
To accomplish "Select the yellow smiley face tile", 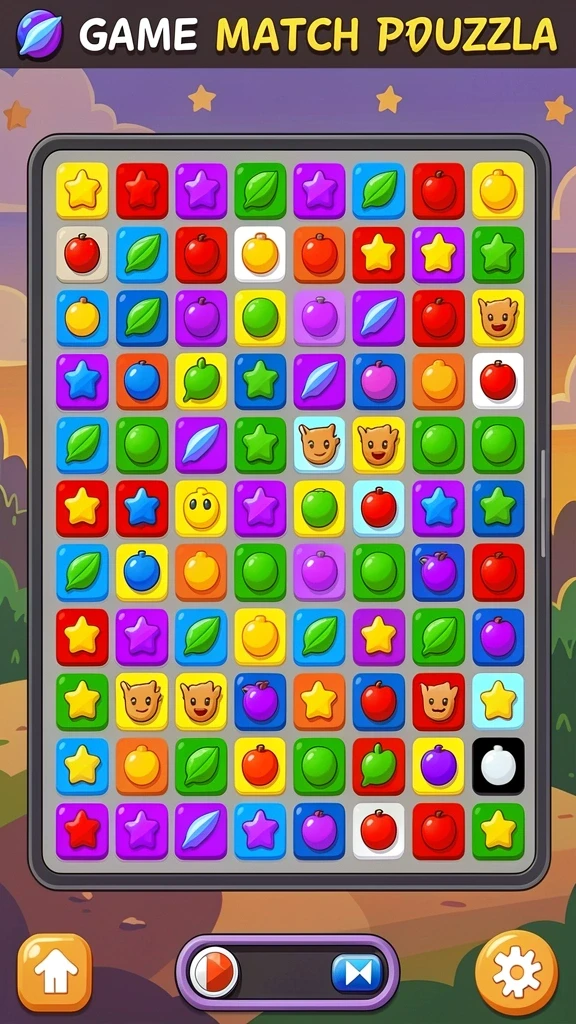I will click(201, 509).
